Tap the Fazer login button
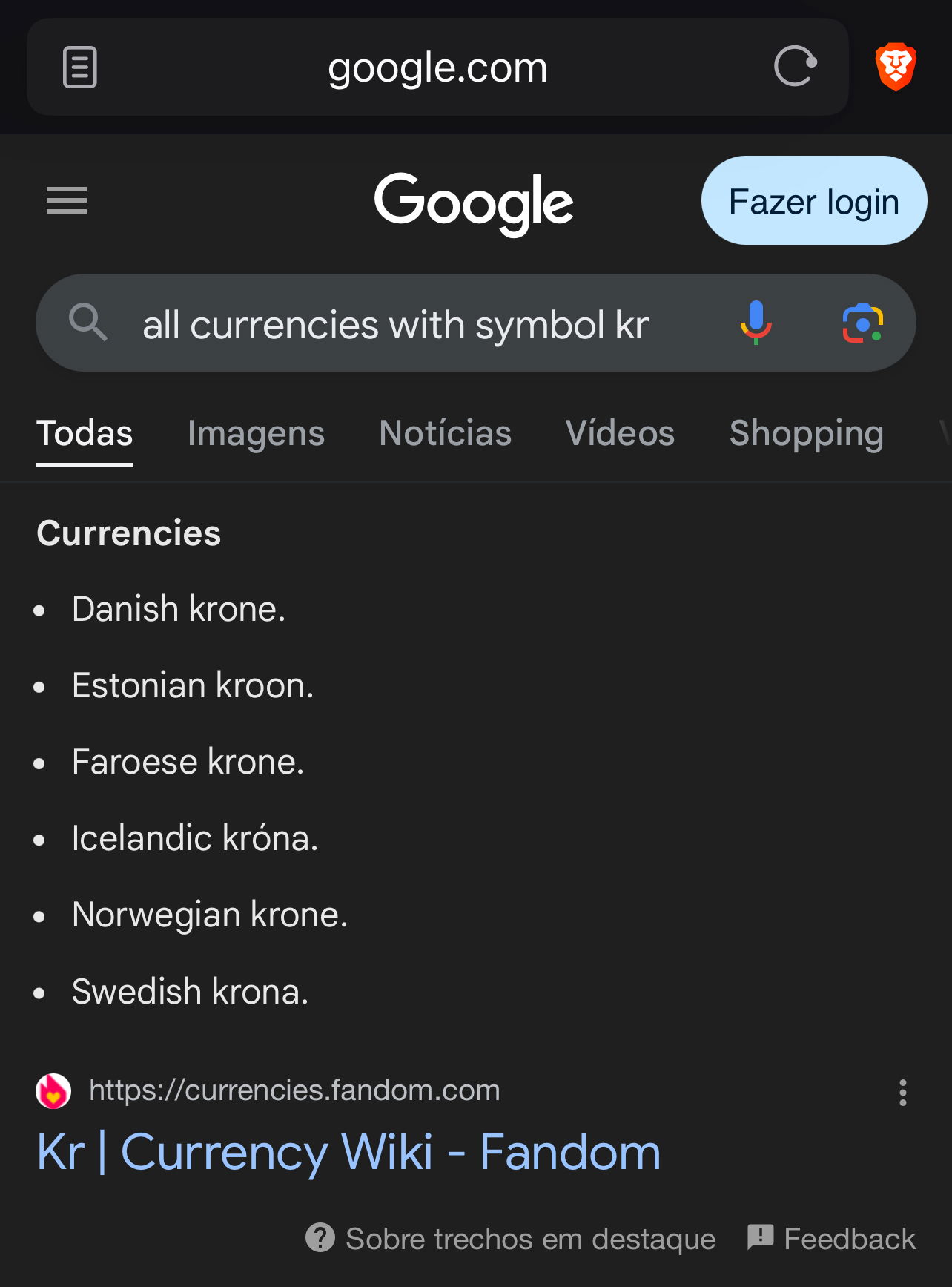The width and height of the screenshot is (952, 1287). 813,201
